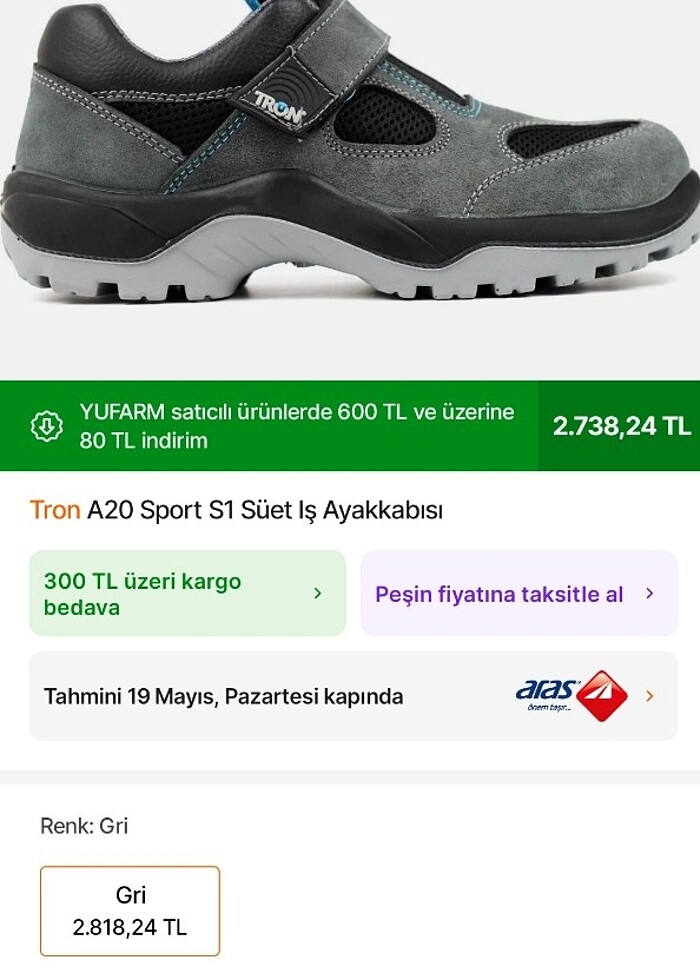The image size is (700, 980).
Task: Select the Gri color option
Action: pos(130,911)
